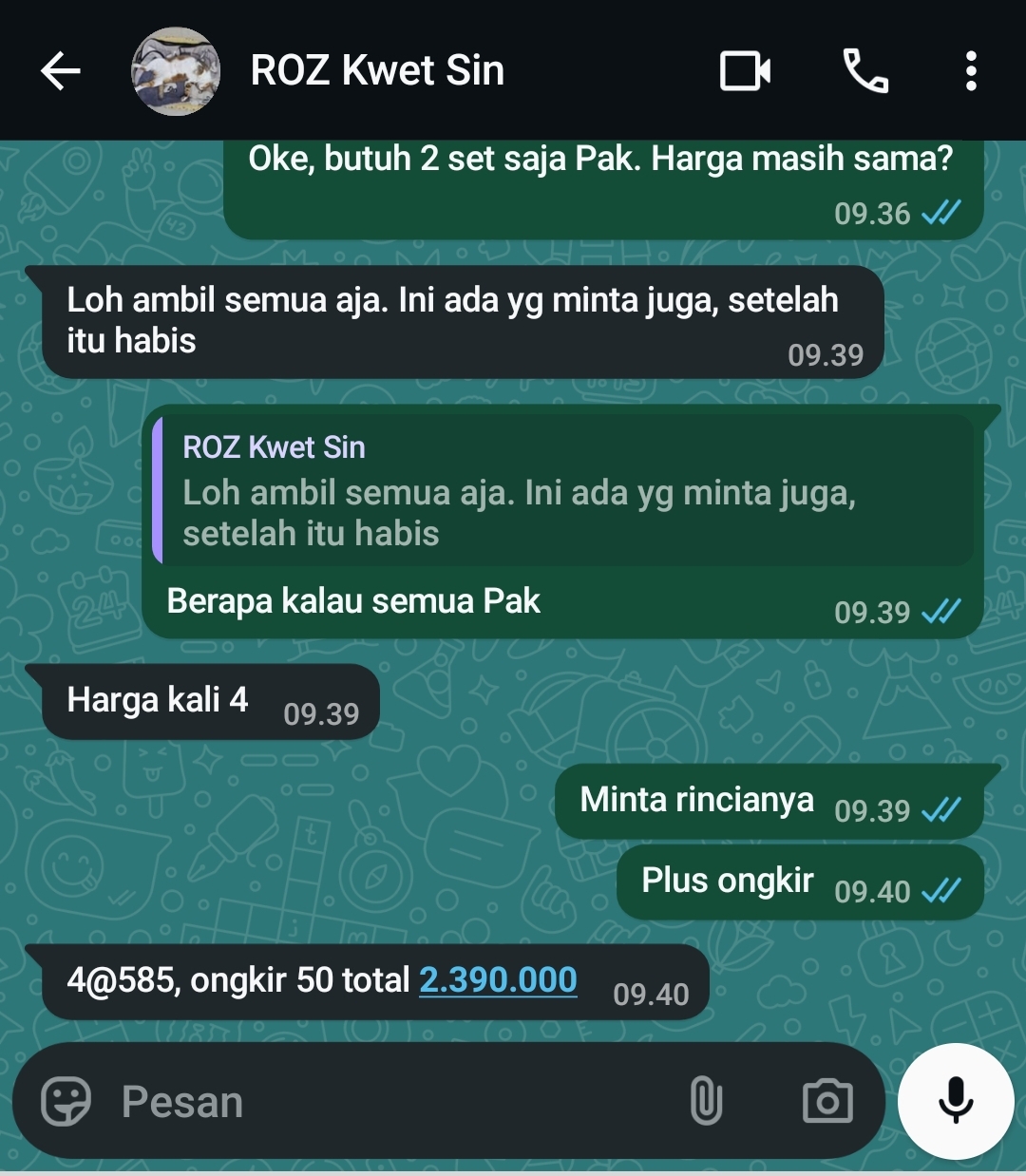Start a video call with ROZ Kwet Sin
Image resolution: width=1026 pixels, height=1176 pixels.
click(745, 71)
